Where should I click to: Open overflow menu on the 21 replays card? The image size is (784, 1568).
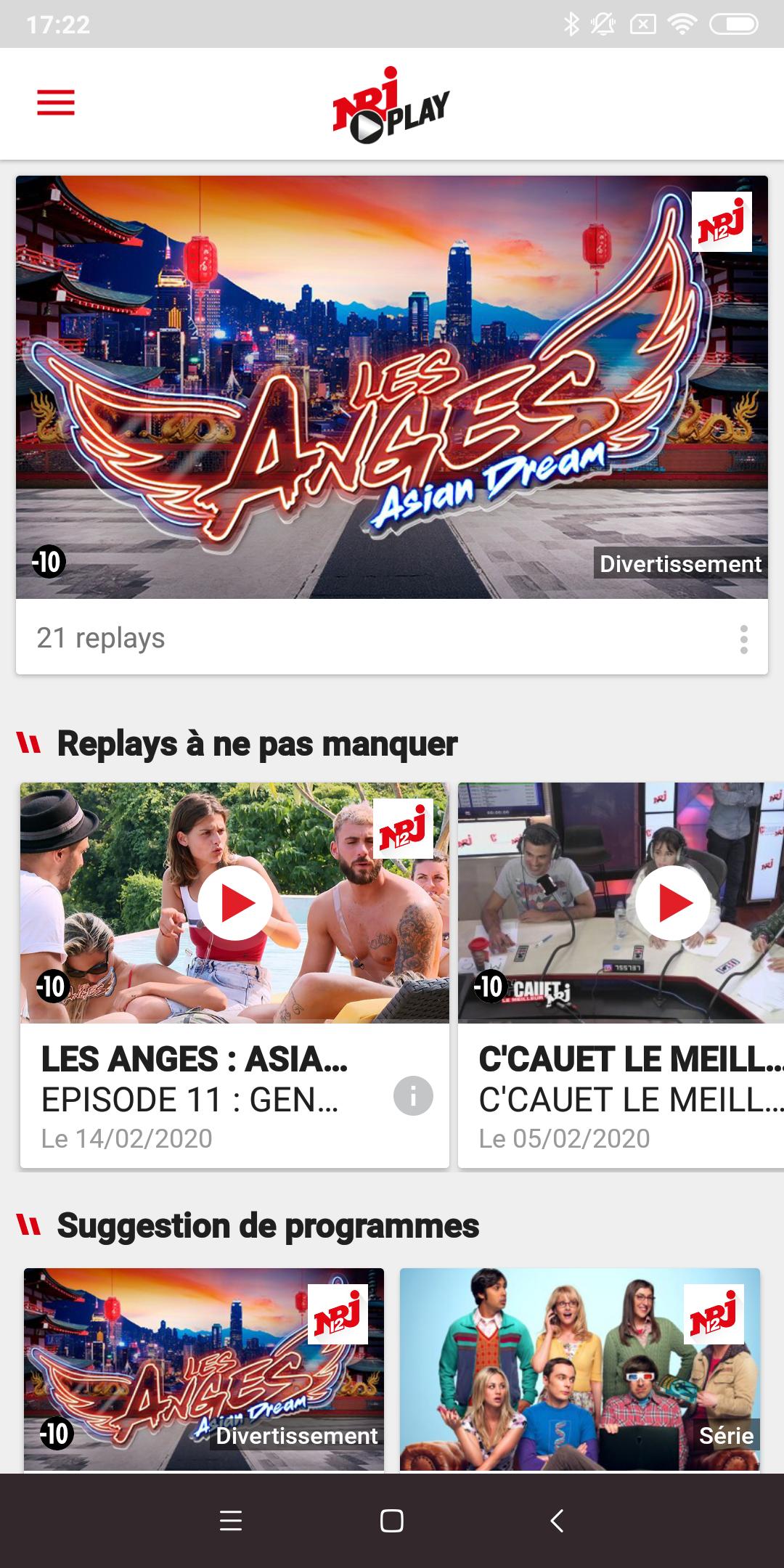click(x=743, y=640)
